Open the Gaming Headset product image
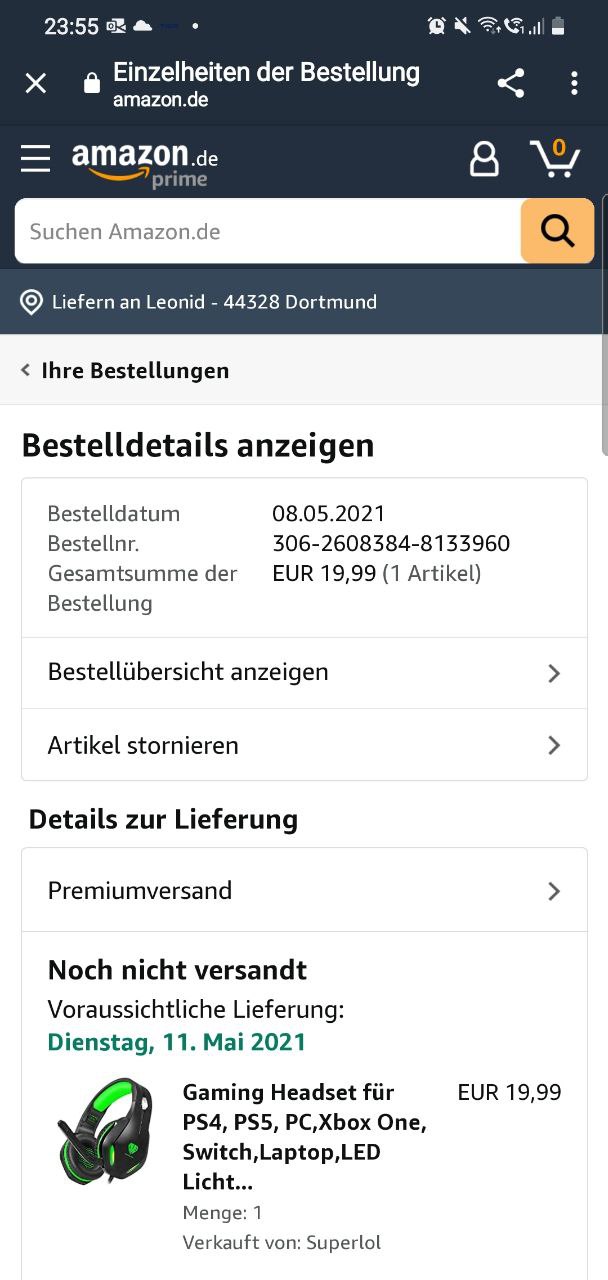Screen dimensions: 608x1280 pyautogui.click(x=104, y=1131)
